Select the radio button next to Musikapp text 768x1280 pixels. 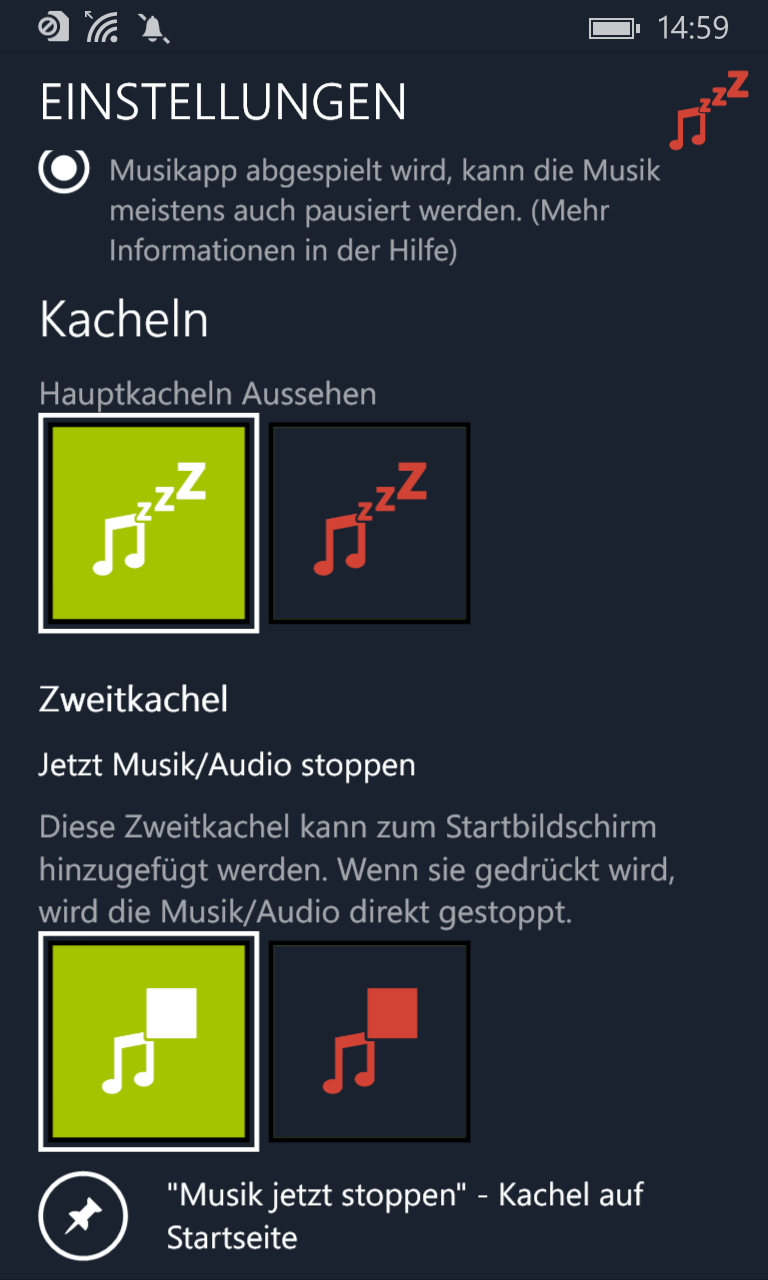point(64,169)
